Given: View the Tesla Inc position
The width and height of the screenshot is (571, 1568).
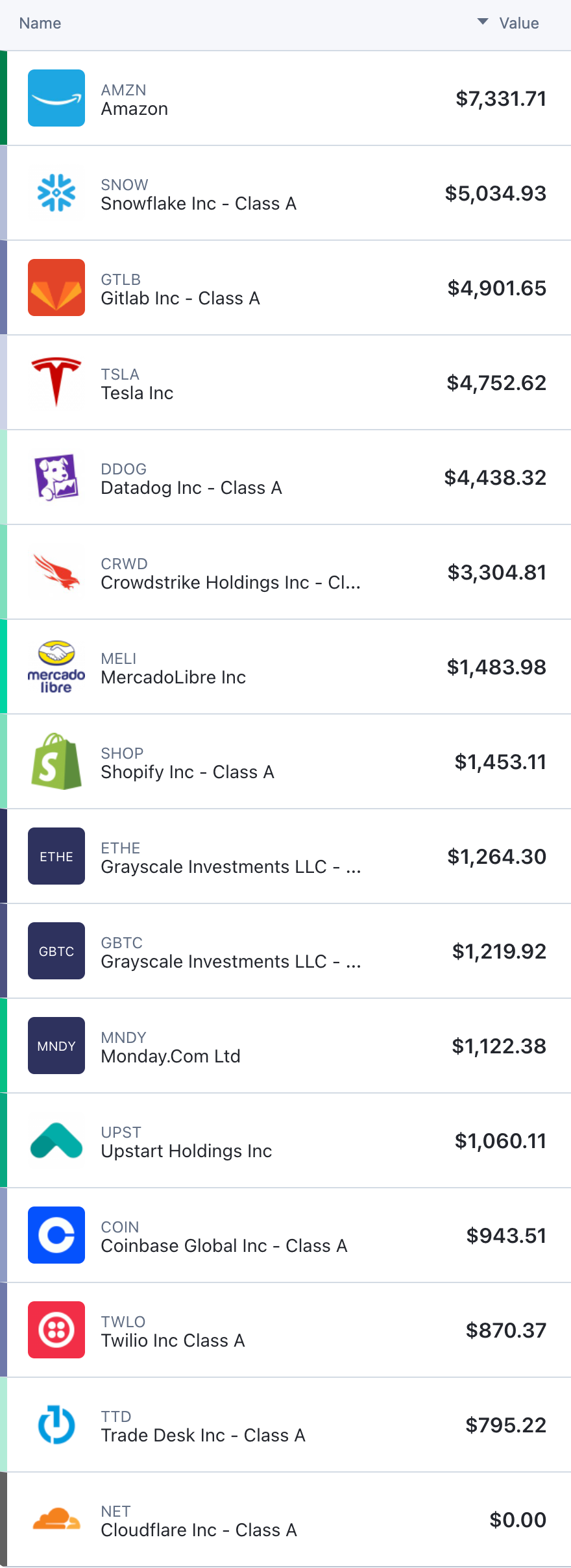Looking at the screenshot, I should point(285,382).
